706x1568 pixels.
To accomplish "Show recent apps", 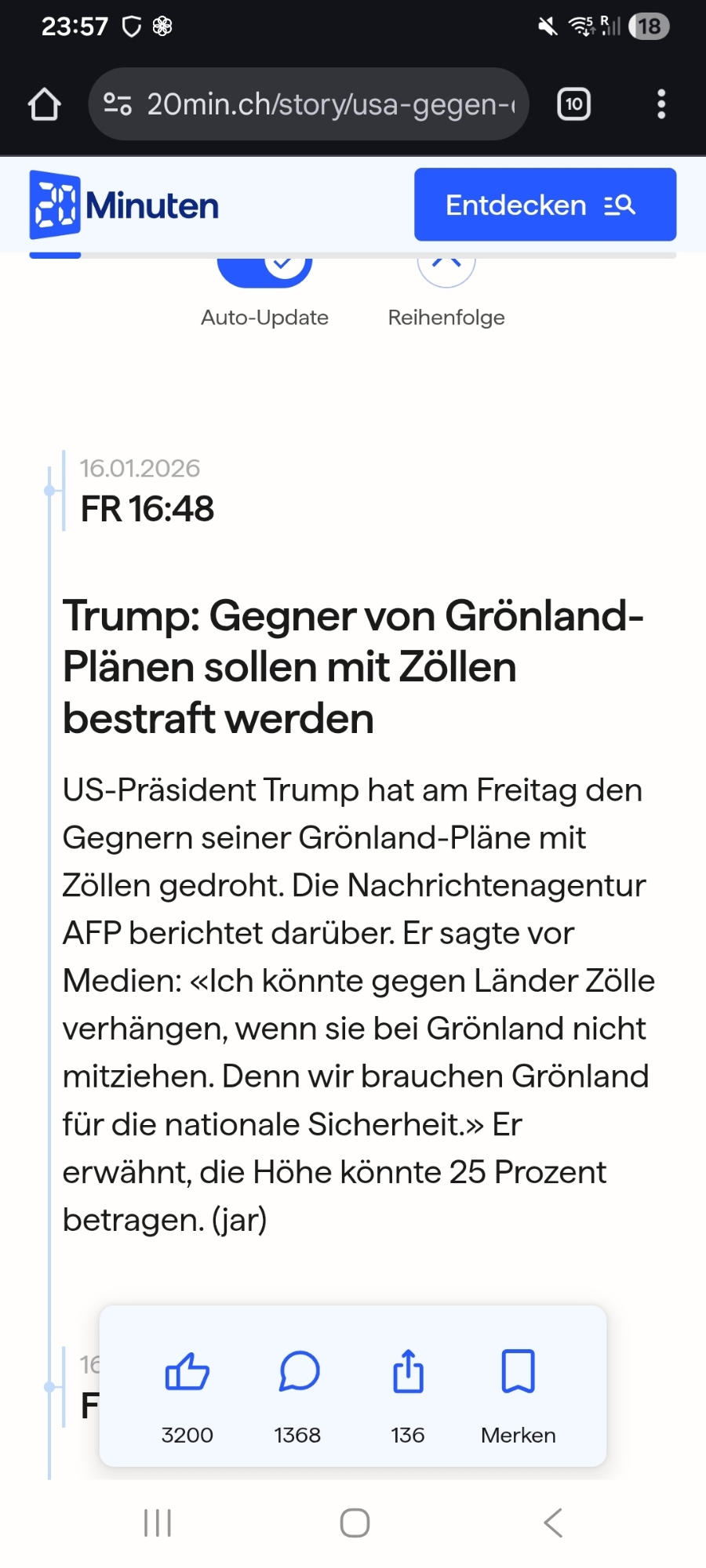I will (x=158, y=1523).
